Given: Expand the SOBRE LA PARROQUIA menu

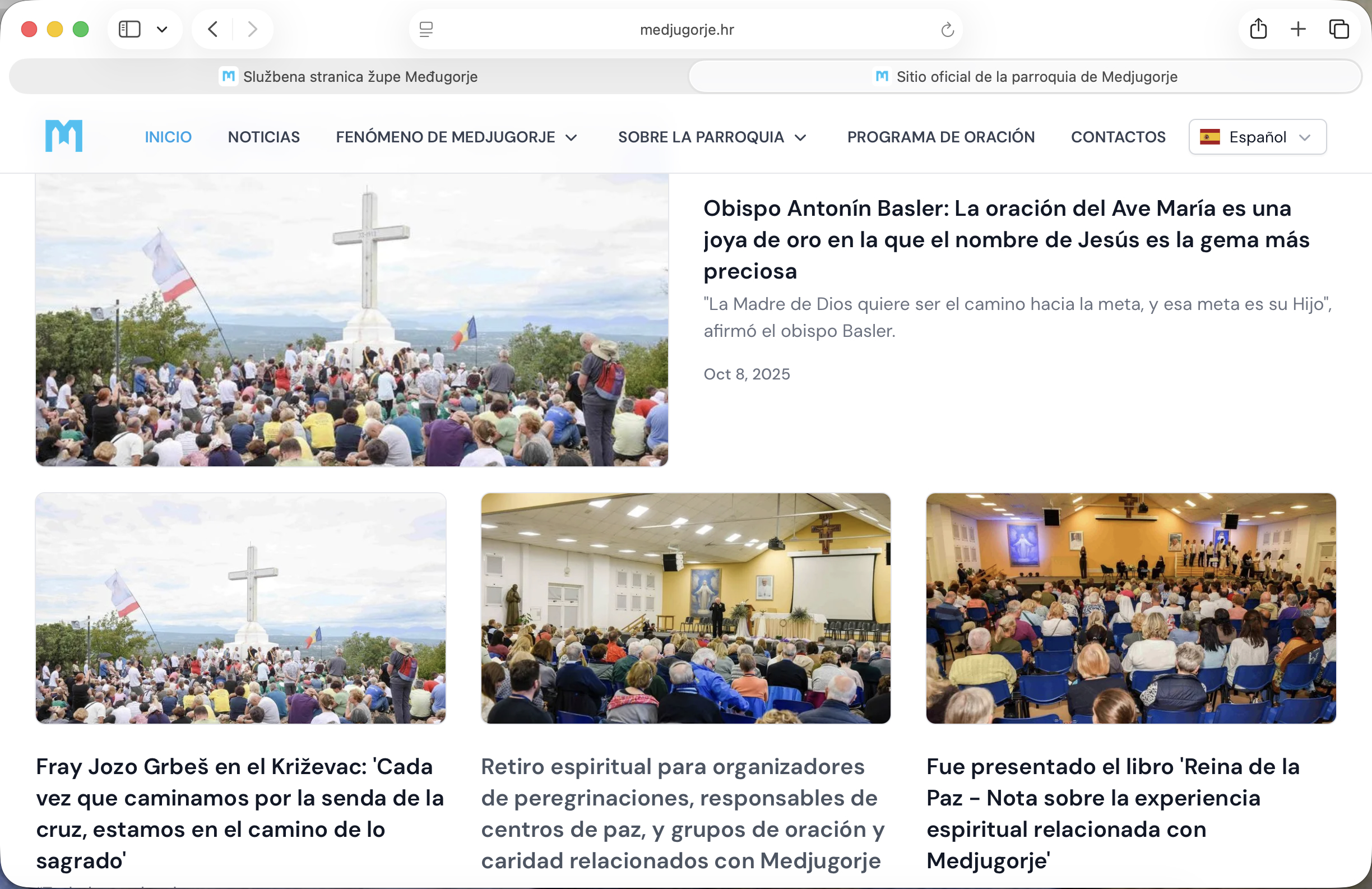Looking at the screenshot, I should coord(711,137).
